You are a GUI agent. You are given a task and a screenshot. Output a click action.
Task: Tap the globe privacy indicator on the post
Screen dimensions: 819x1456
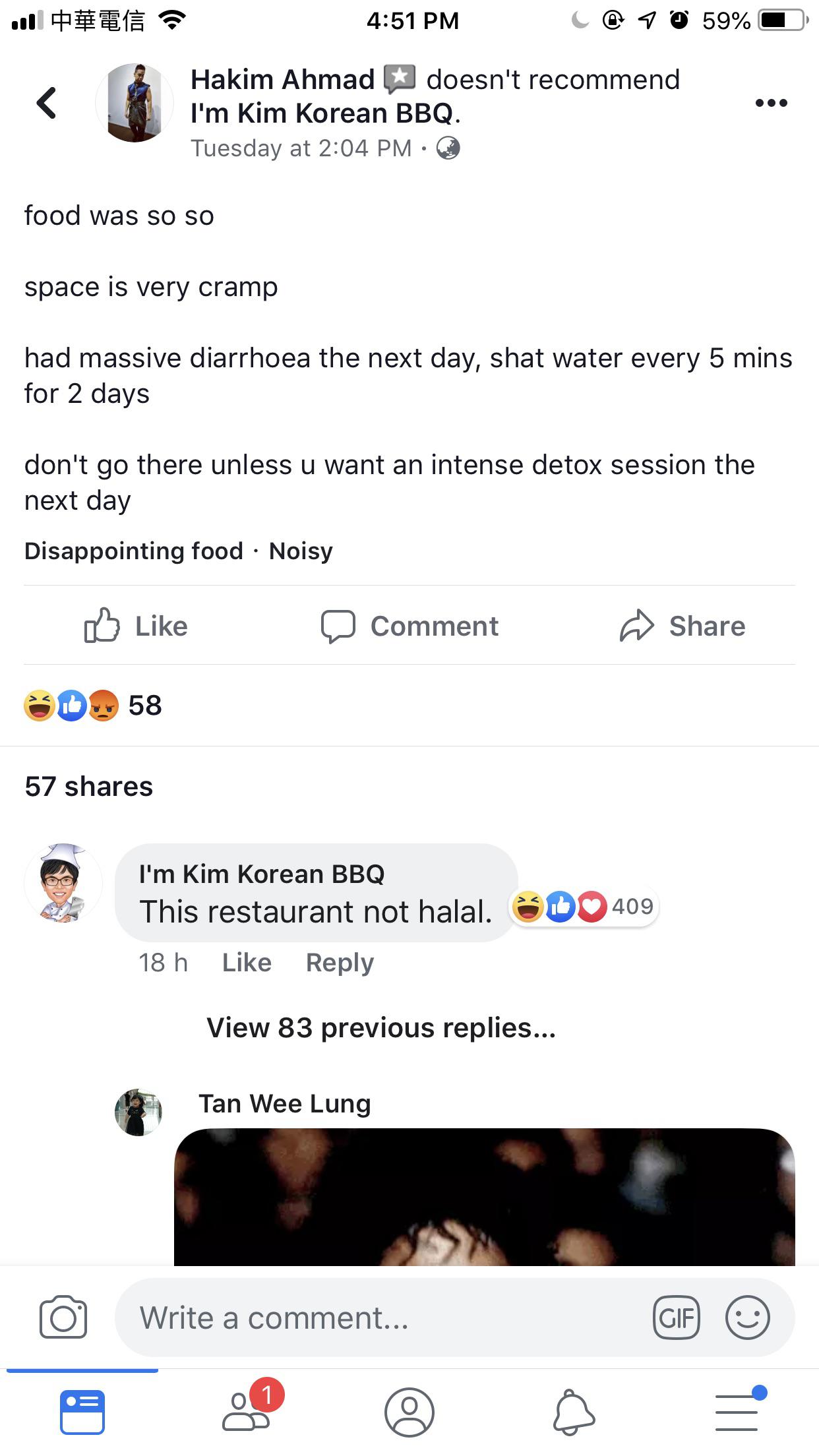click(x=451, y=148)
